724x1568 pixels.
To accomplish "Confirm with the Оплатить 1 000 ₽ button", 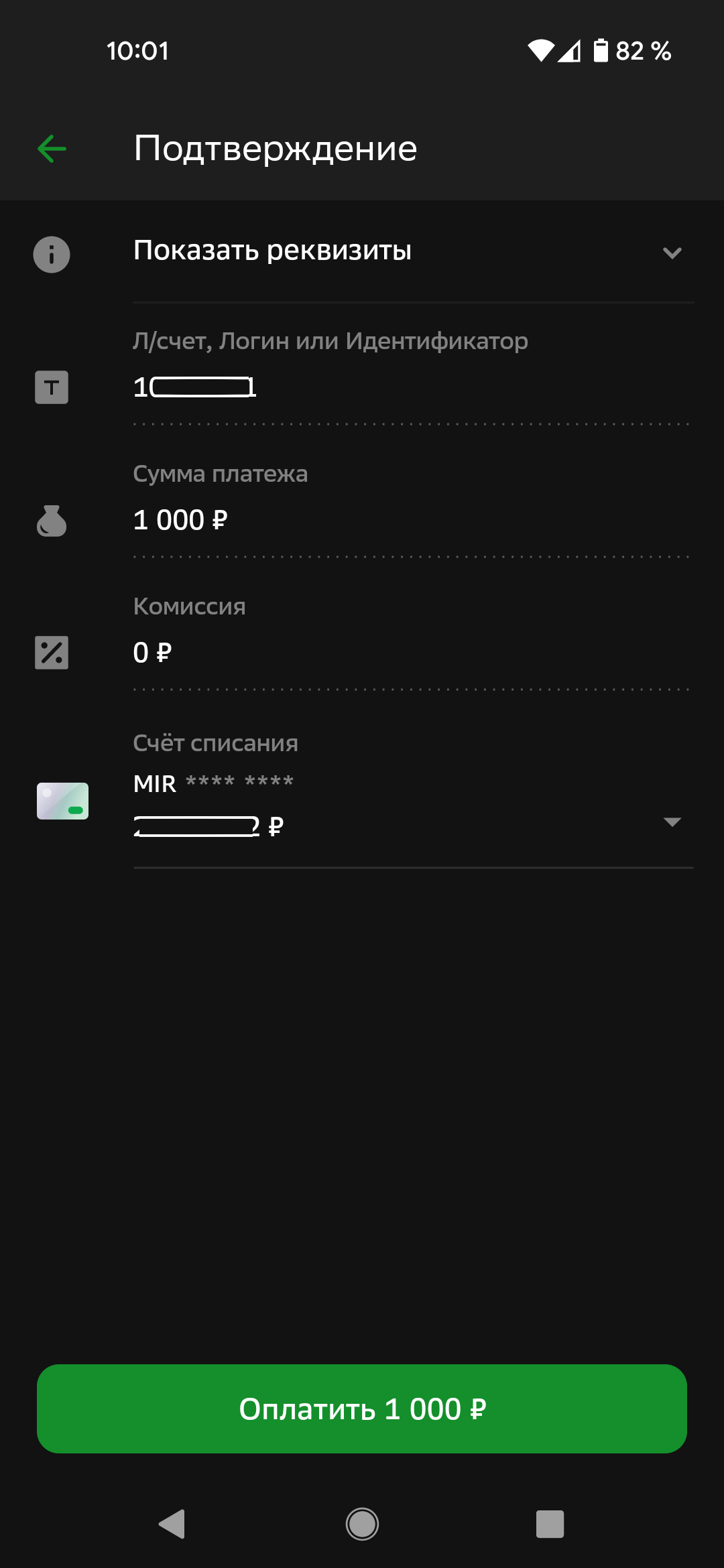I will 362,1409.
